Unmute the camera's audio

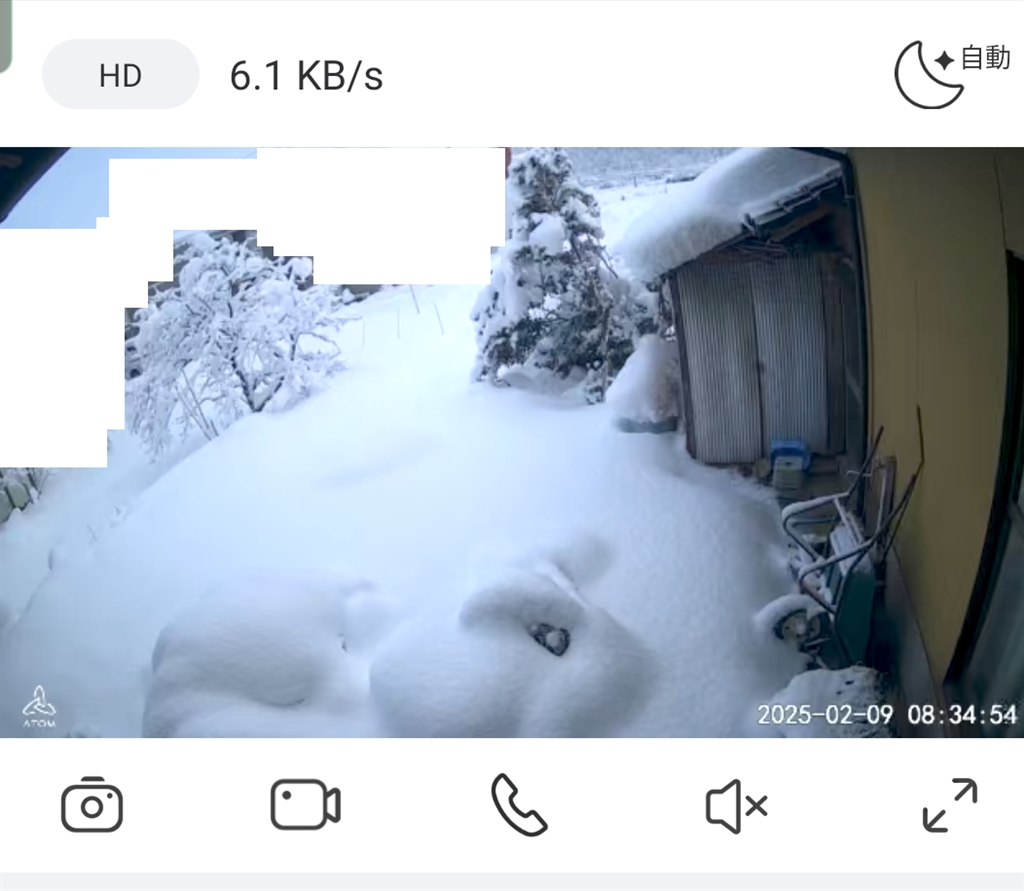point(735,805)
